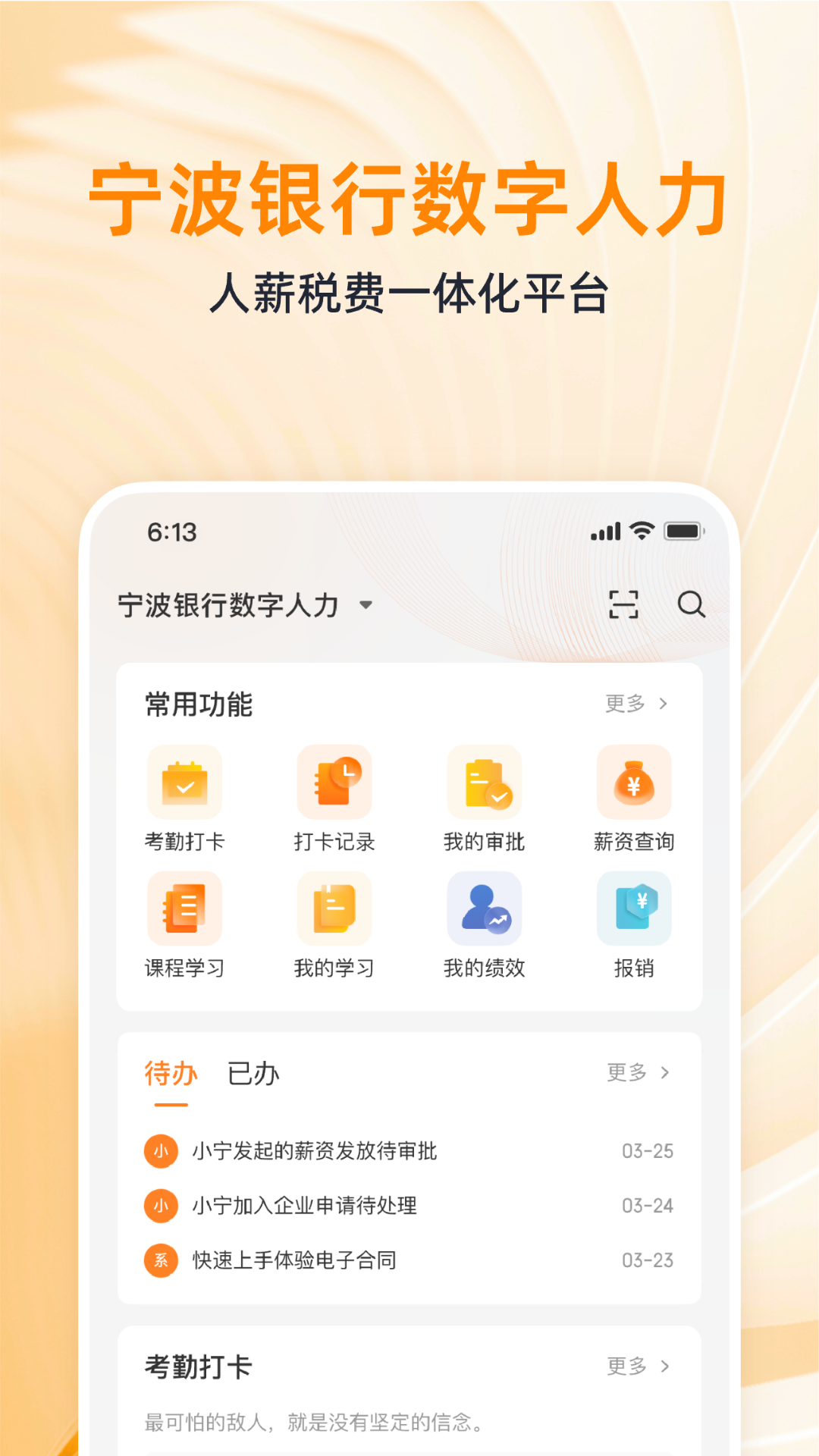Tap the 报销 reimbursement icon

[x=635, y=908]
